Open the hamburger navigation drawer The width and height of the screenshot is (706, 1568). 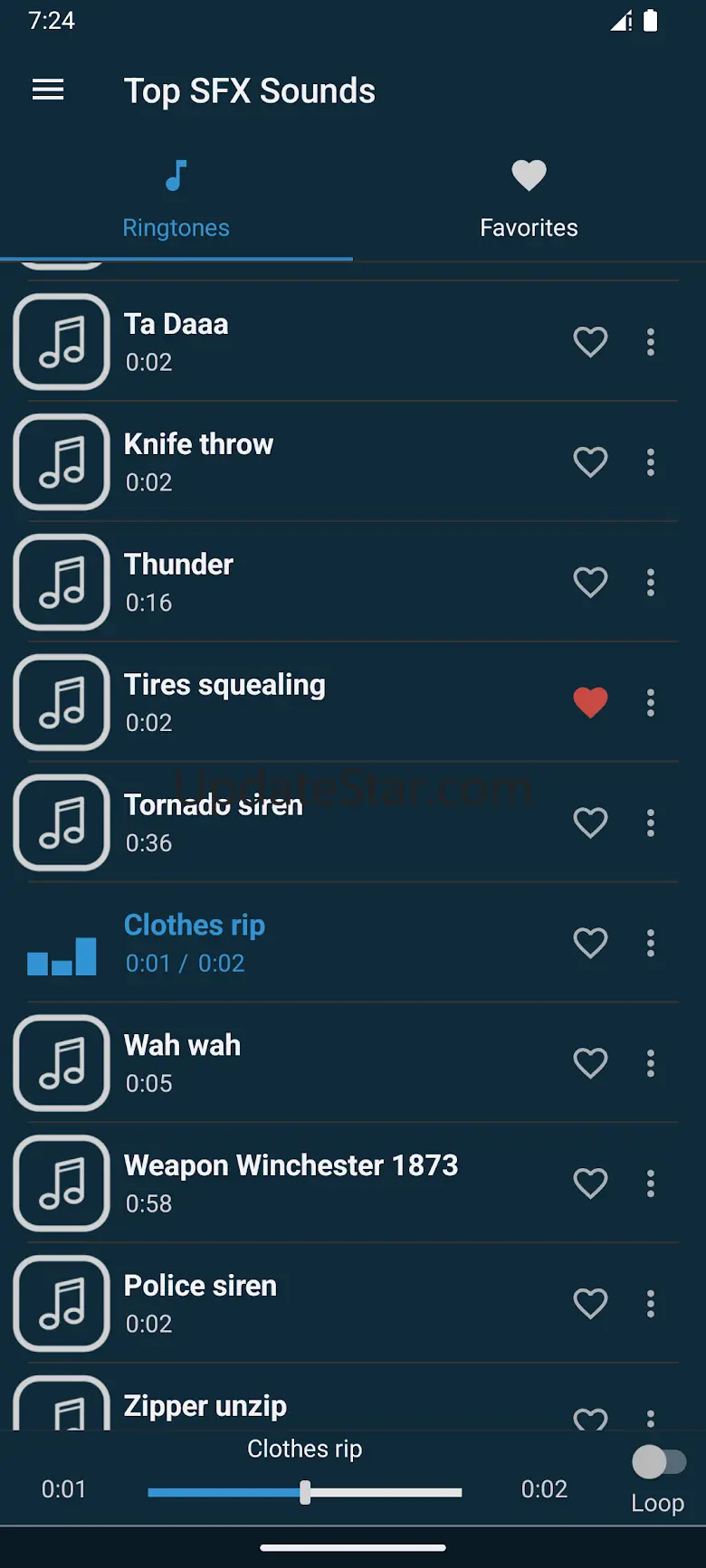[x=48, y=90]
